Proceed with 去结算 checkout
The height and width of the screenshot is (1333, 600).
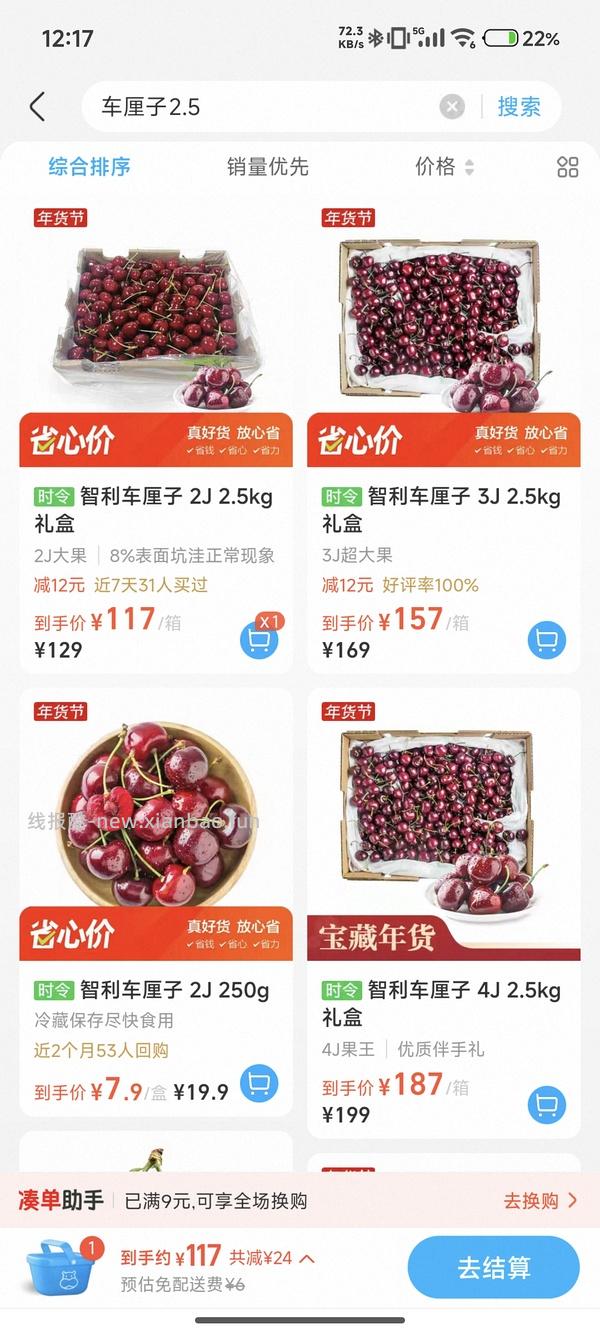pos(493,1267)
